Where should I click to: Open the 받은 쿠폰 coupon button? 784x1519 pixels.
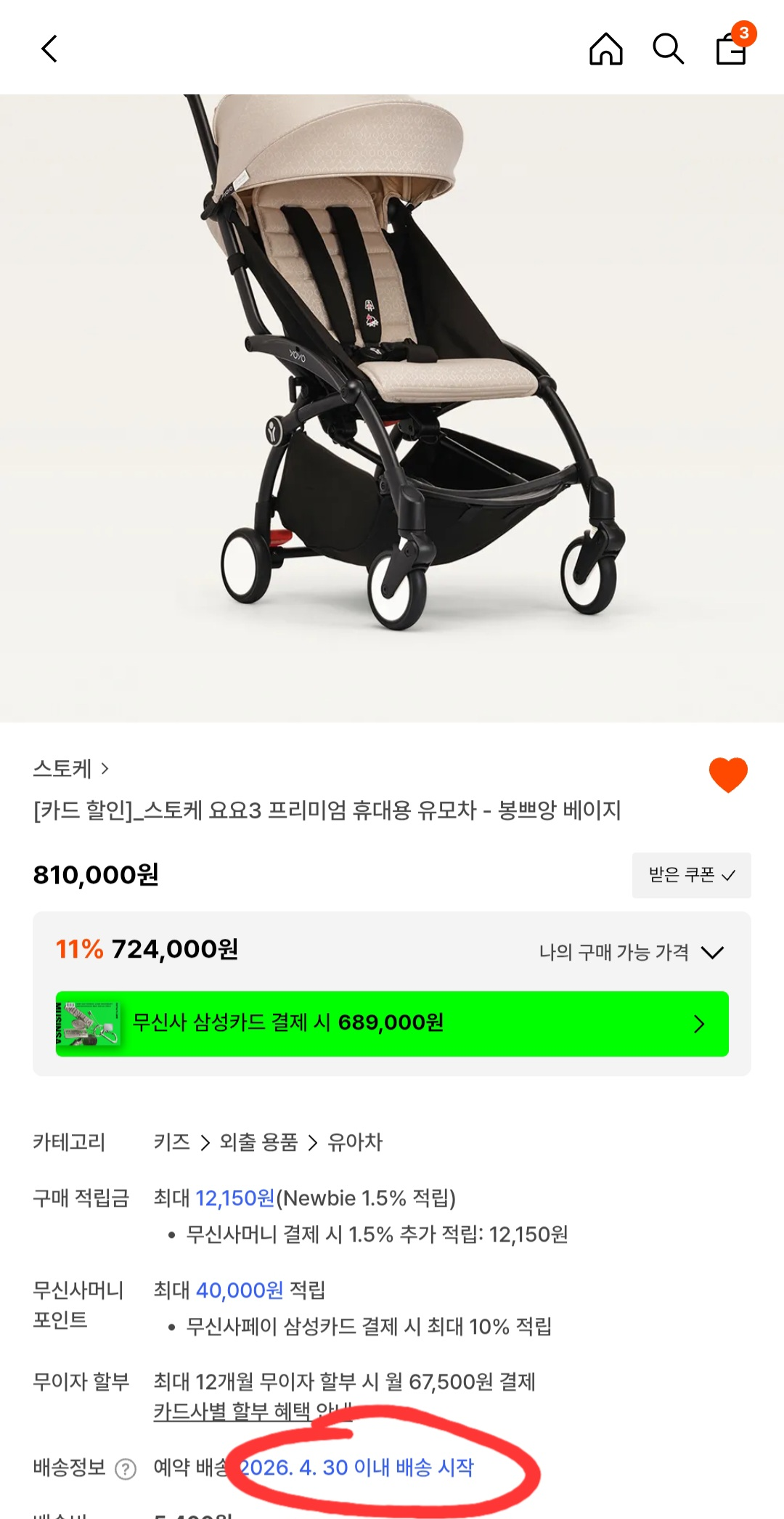click(690, 876)
